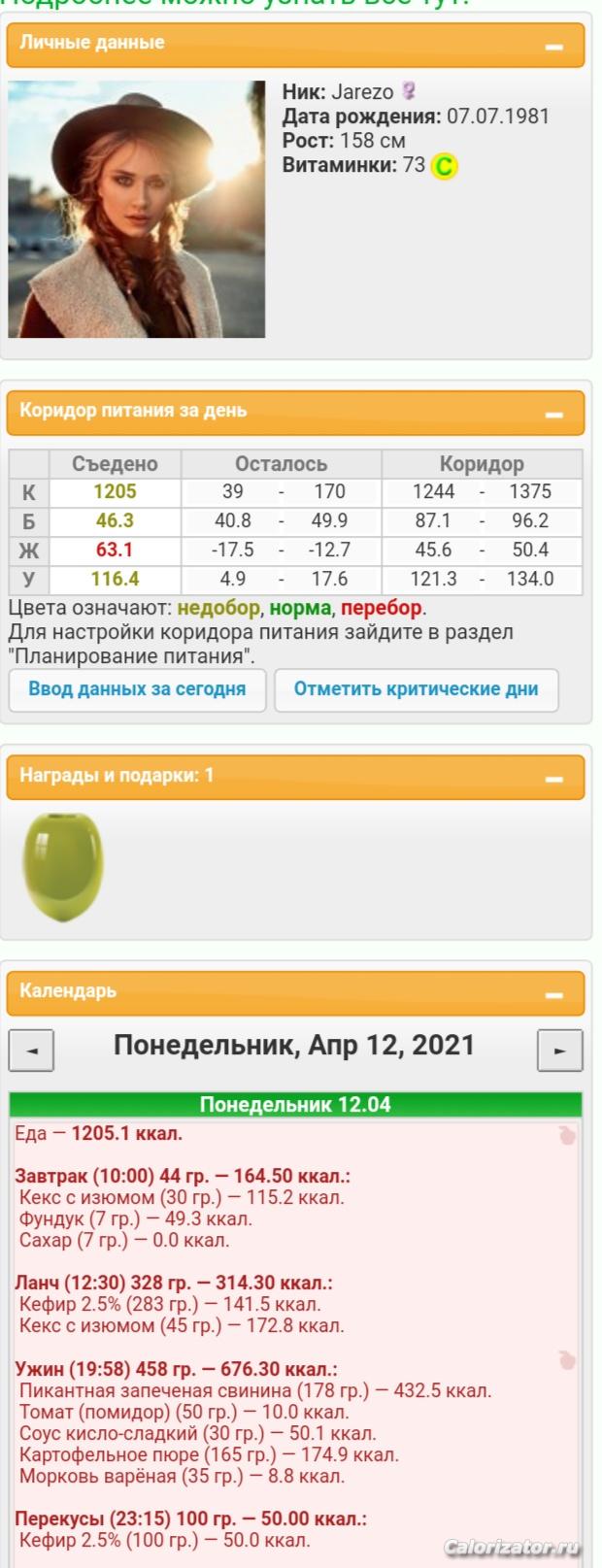Open the green olive gift
This screenshot has width=602, height=1568.
(63, 866)
